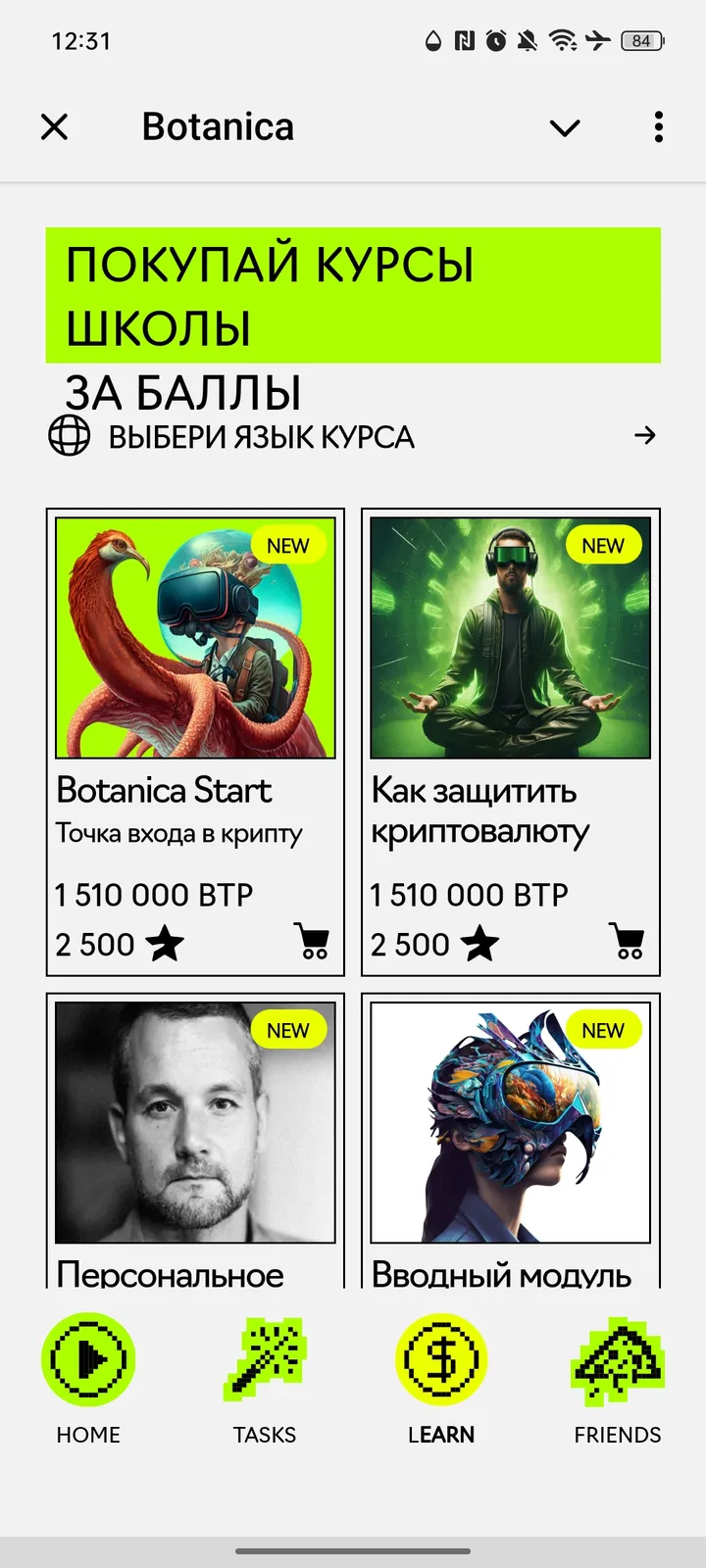This screenshot has height=1568, width=706.
Task: Tap the LEARN dollar coin icon
Action: 440,1358
